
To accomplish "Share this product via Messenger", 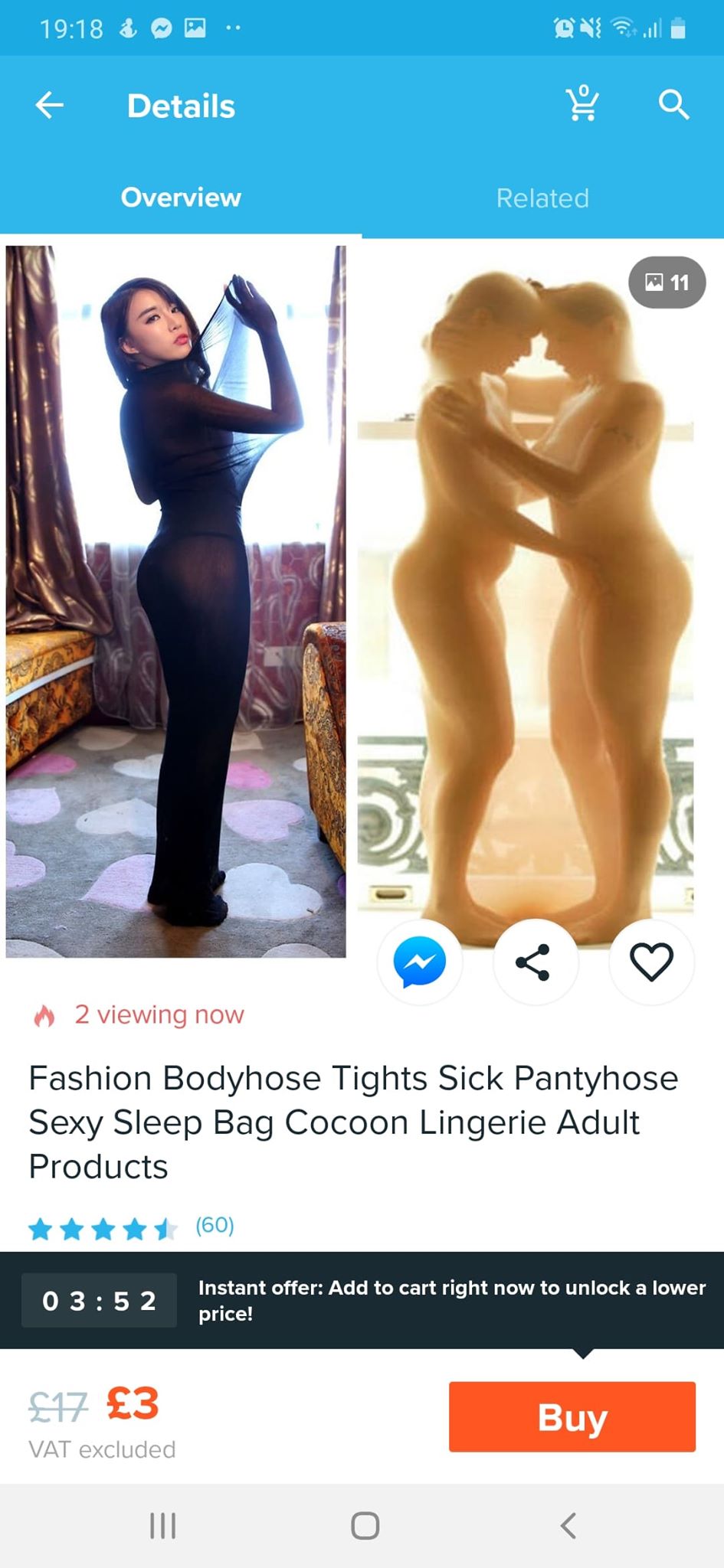I will (x=420, y=962).
